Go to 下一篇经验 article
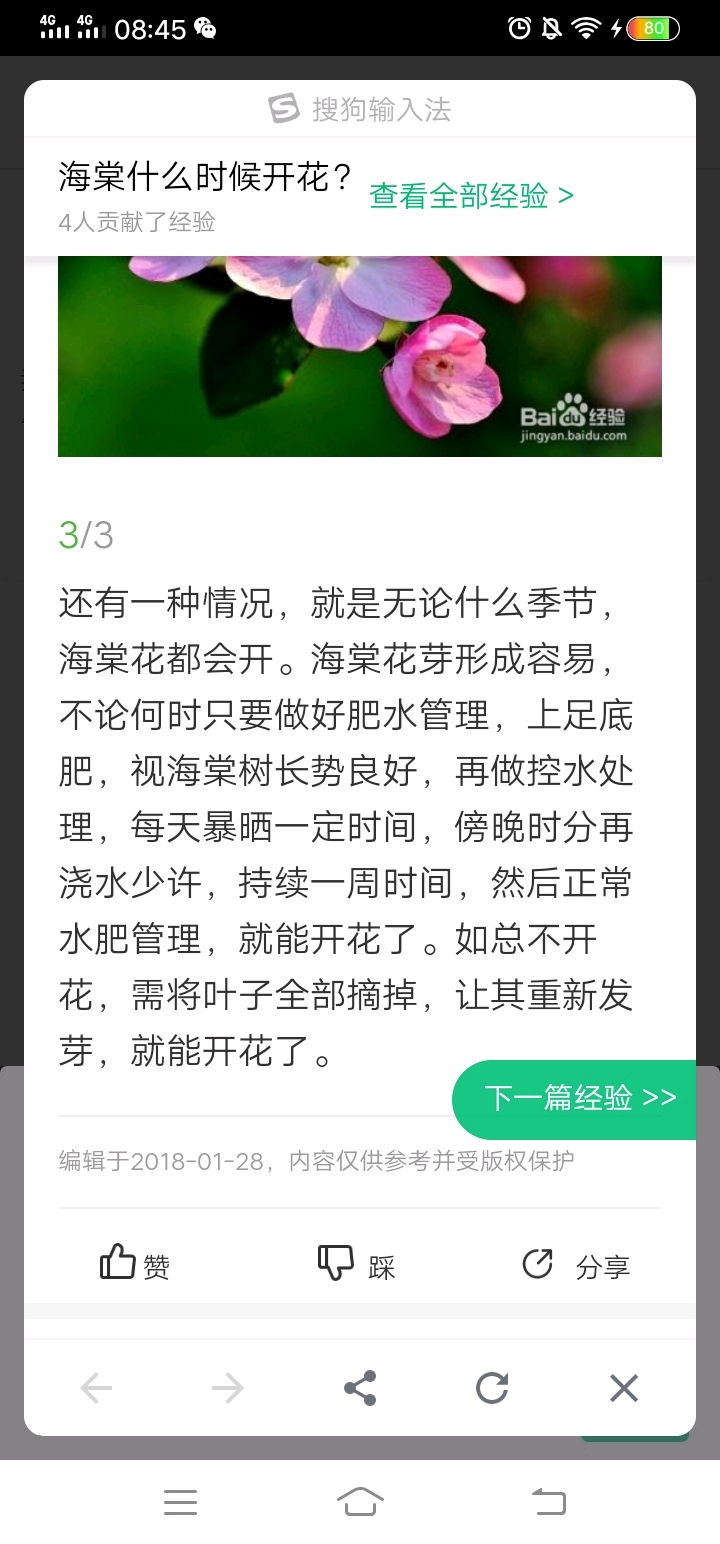 coord(580,1098)
